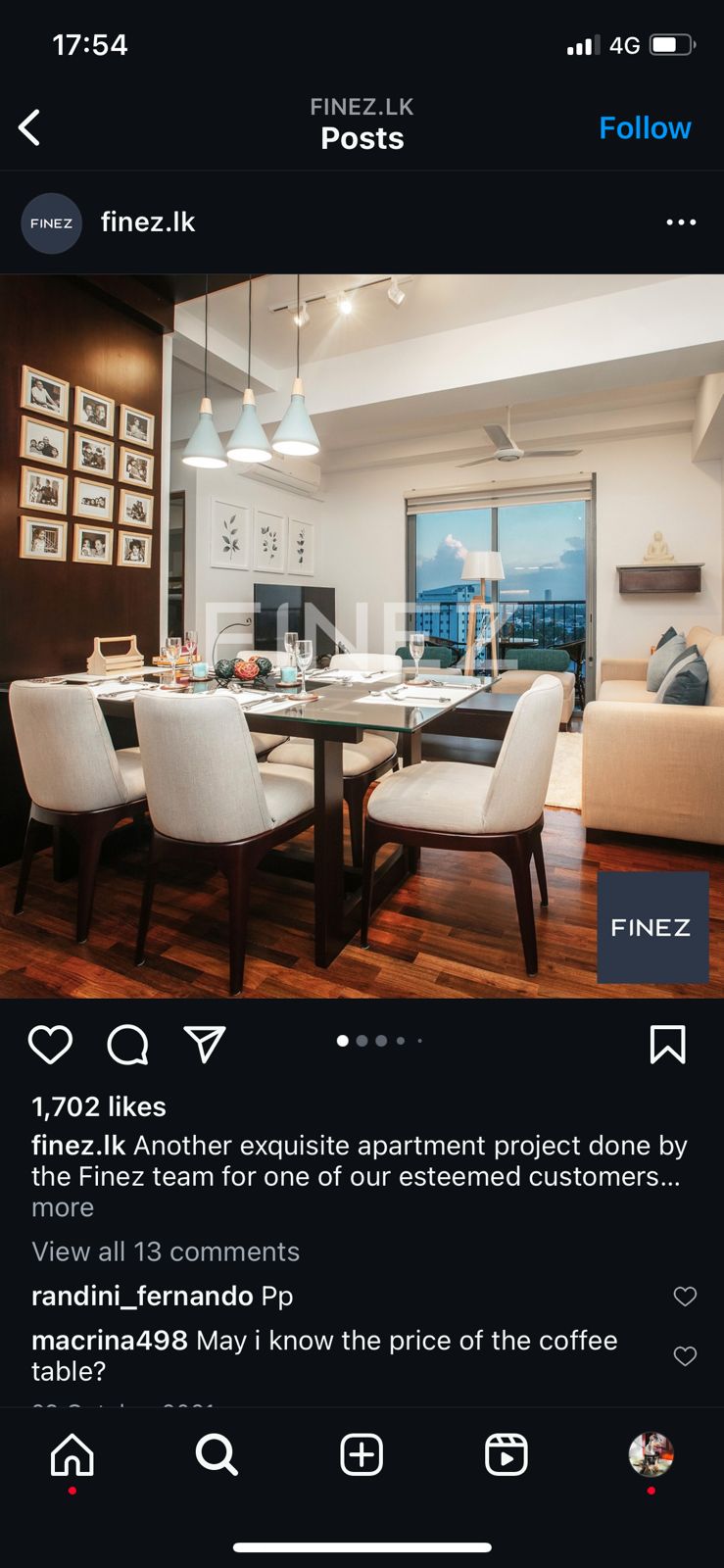Screen dimensions: 724x1568
Task: Like the finez.lk apartment post
Action: (x=50, y=1045)
